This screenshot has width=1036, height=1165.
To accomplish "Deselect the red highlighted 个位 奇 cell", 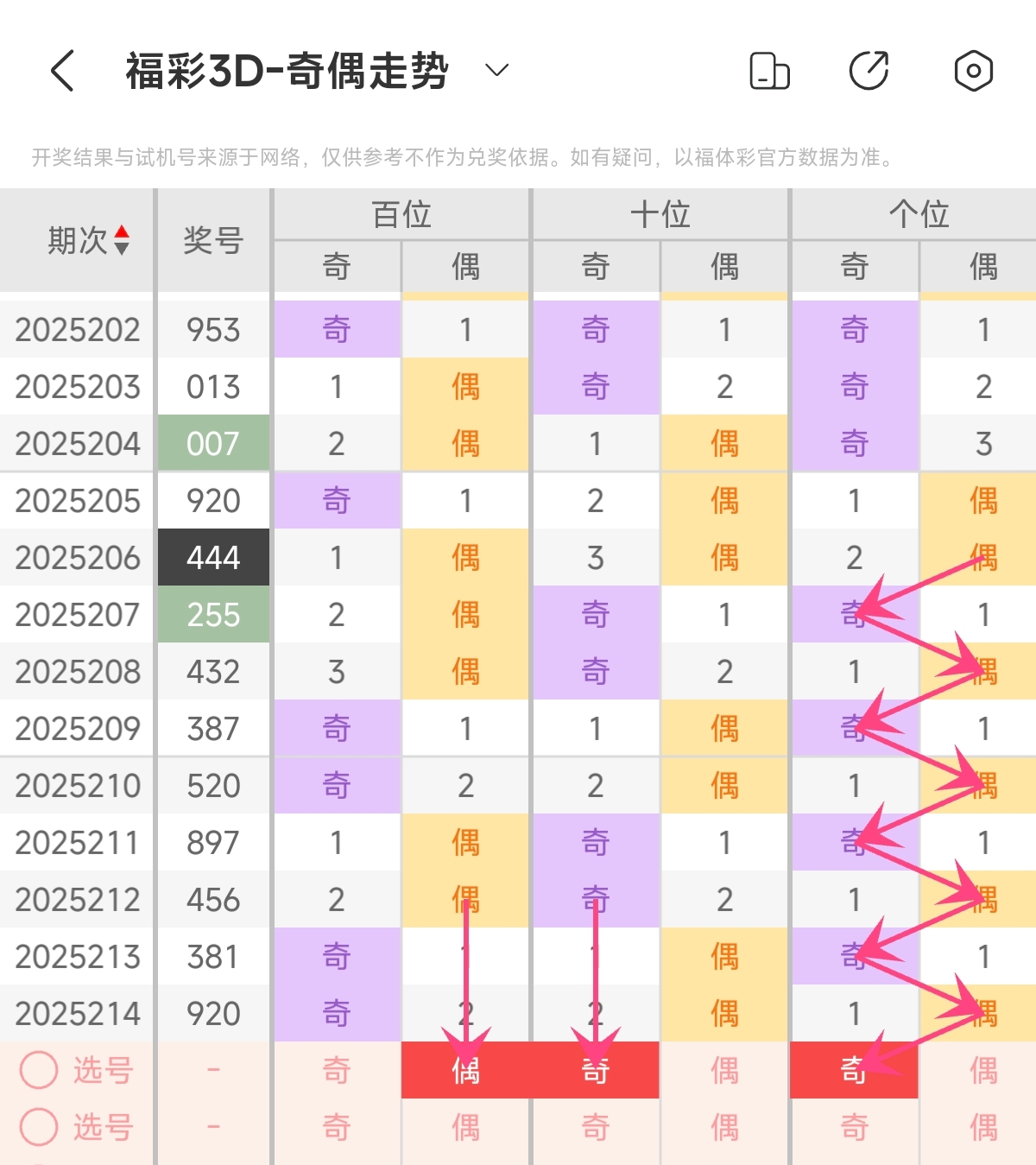I will pyautogui.click(x=854, y=1070).
